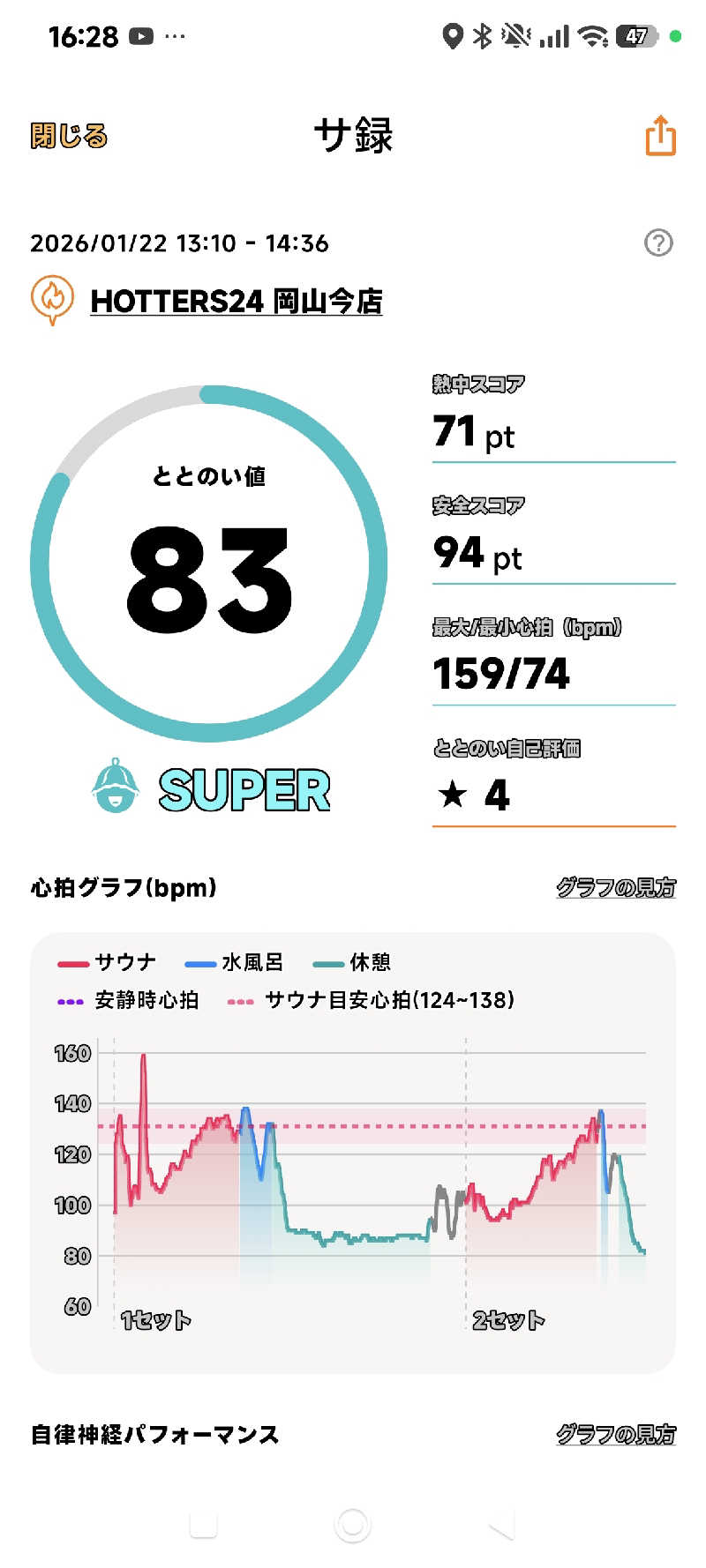Open グラフの見方 for the 心拍グラフ
The width and height of the screenshot is (706, 1568).
615,887
